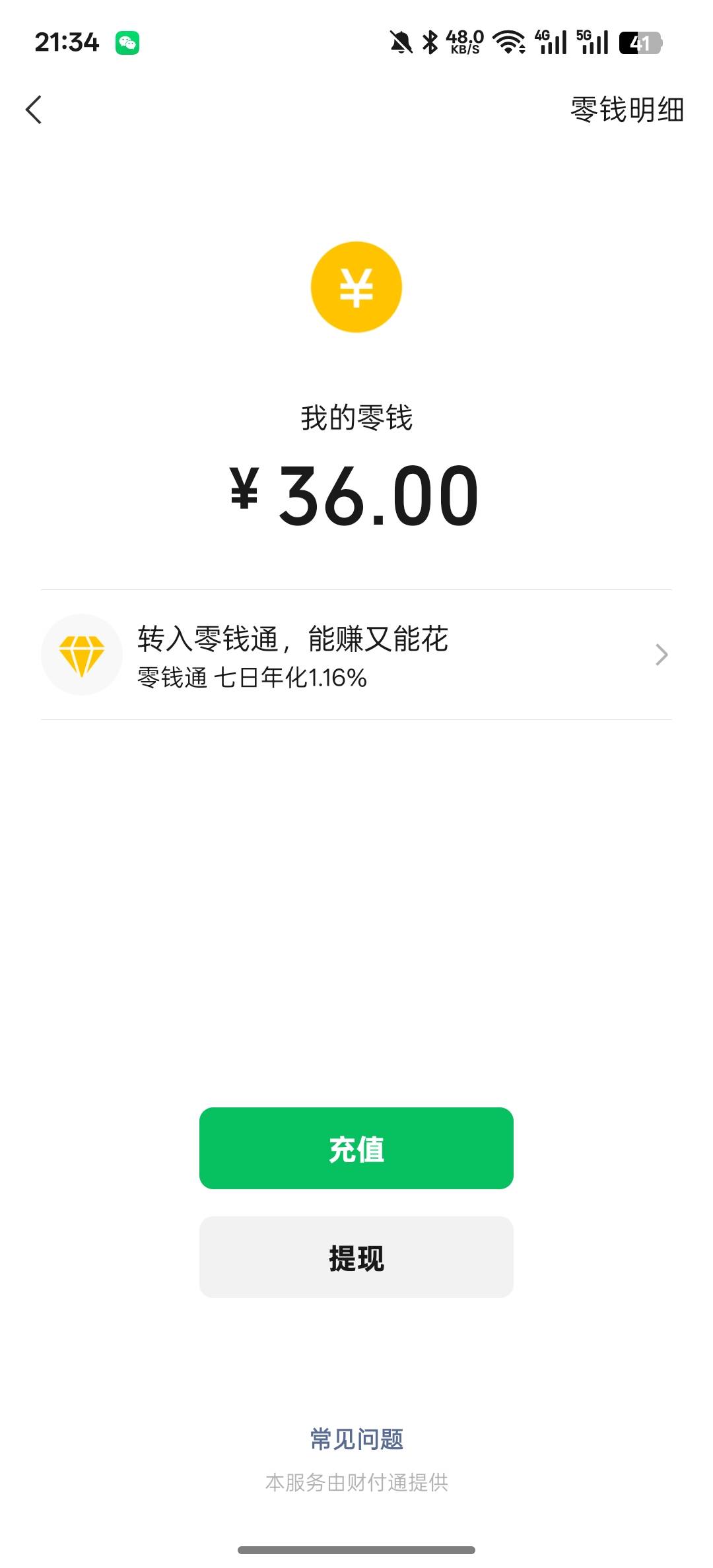Go back using the top-left arrow
Screen dimensions: 713x1568
[x=34, y=110]
